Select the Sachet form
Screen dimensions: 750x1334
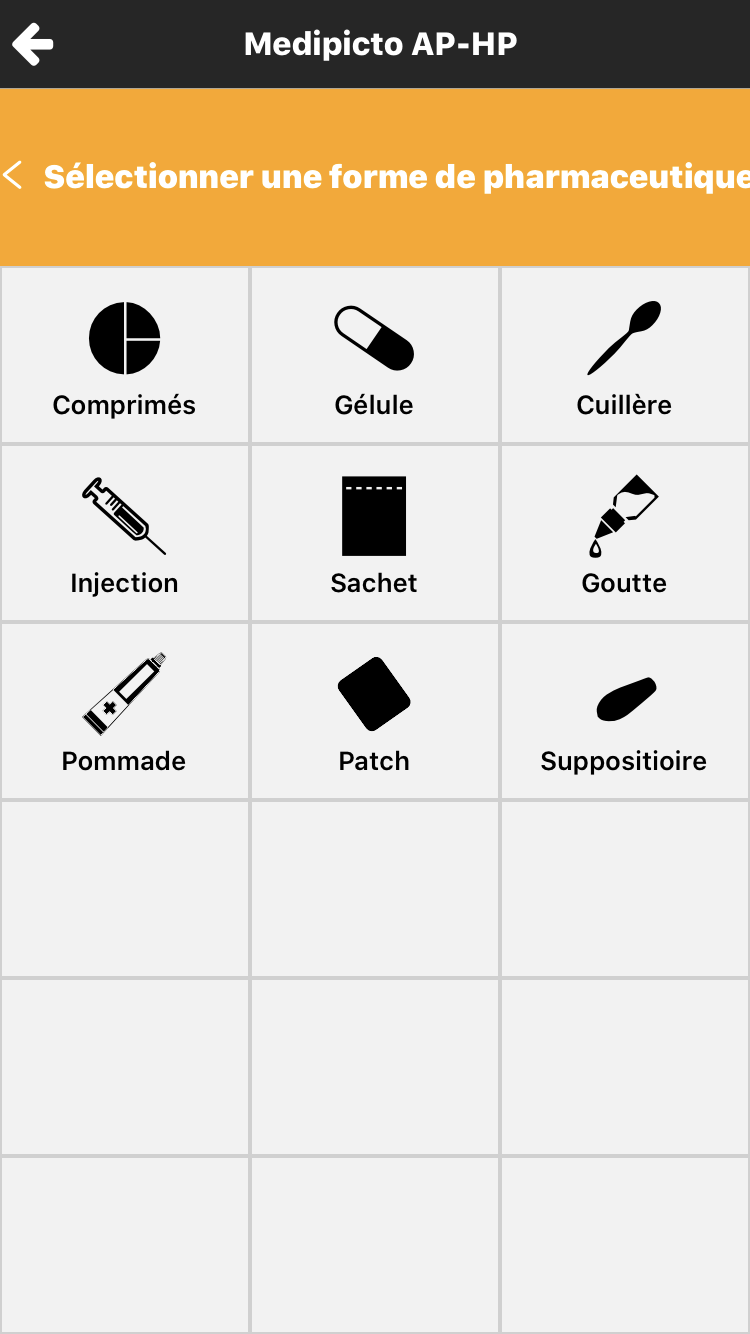[x=374, y=534]
